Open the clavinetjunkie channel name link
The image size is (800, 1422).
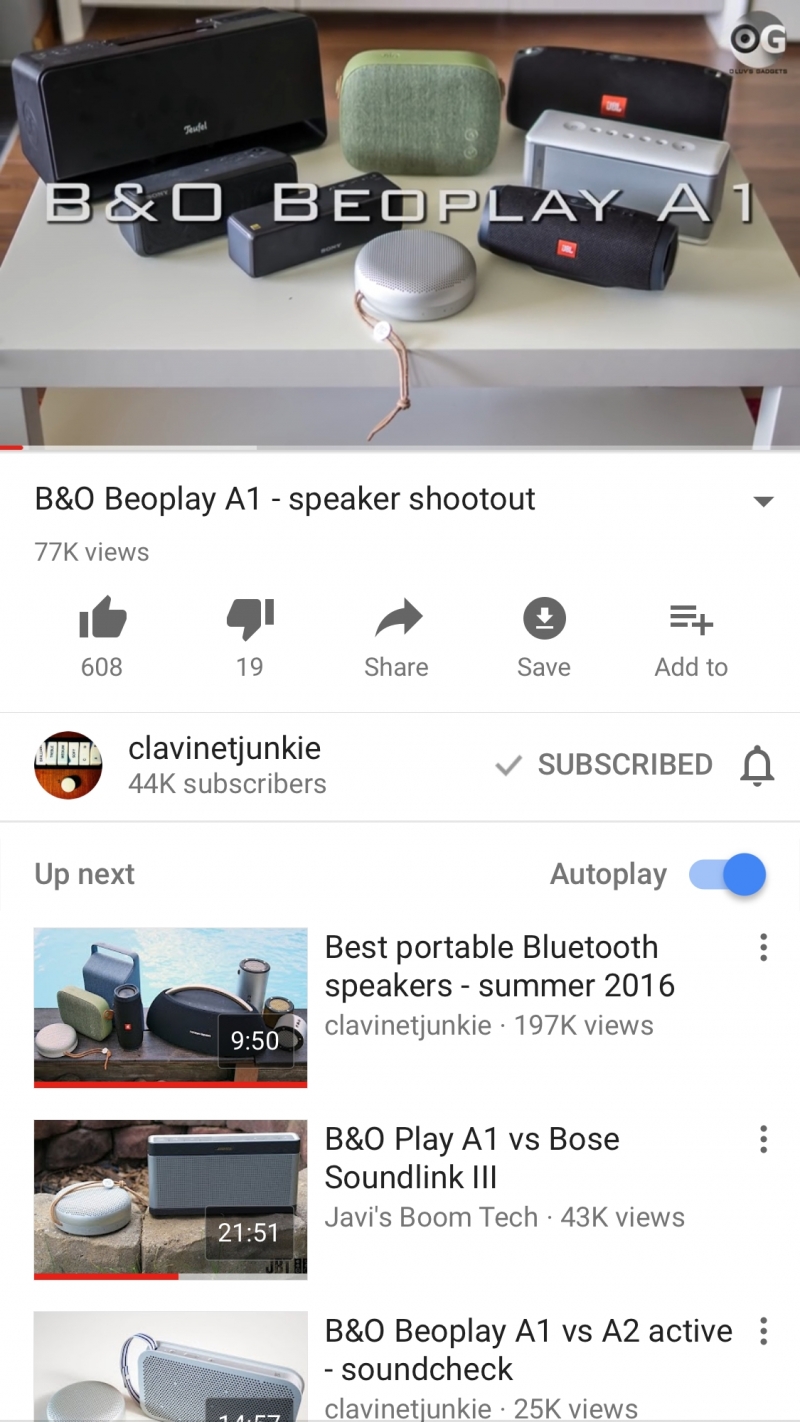point(225,748)
